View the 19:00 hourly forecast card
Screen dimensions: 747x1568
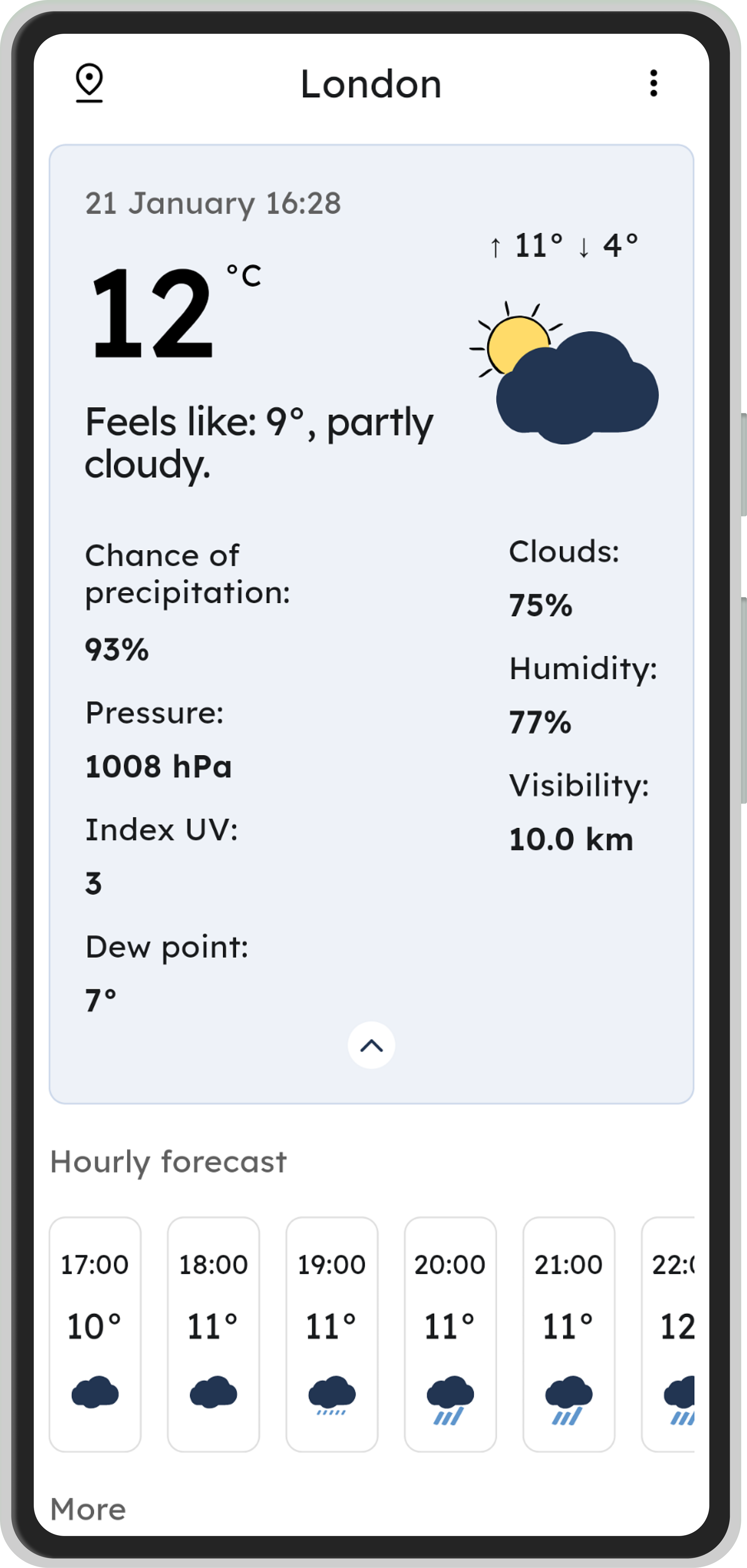click(x=332, y=1334)
